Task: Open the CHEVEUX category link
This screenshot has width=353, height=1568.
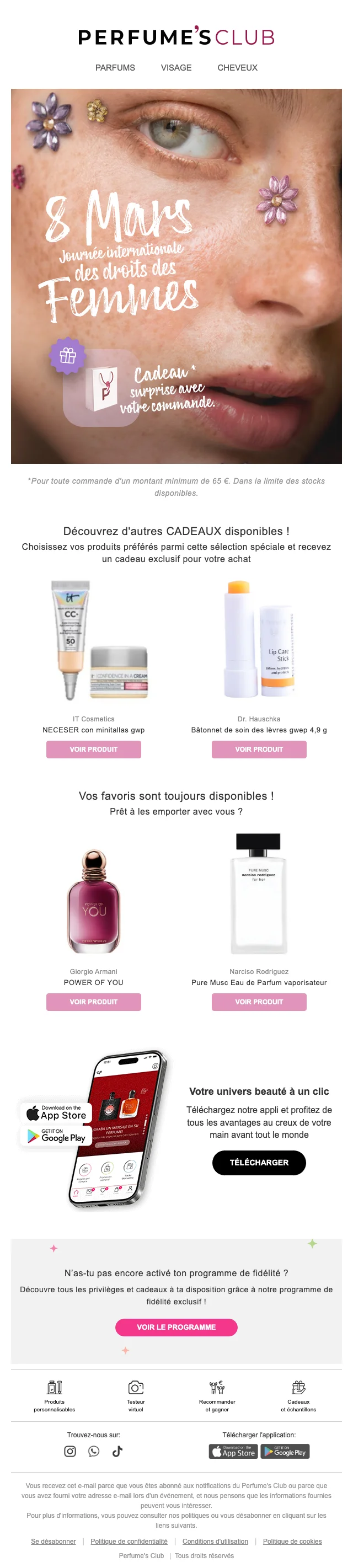Action: (x=237, y=68)
